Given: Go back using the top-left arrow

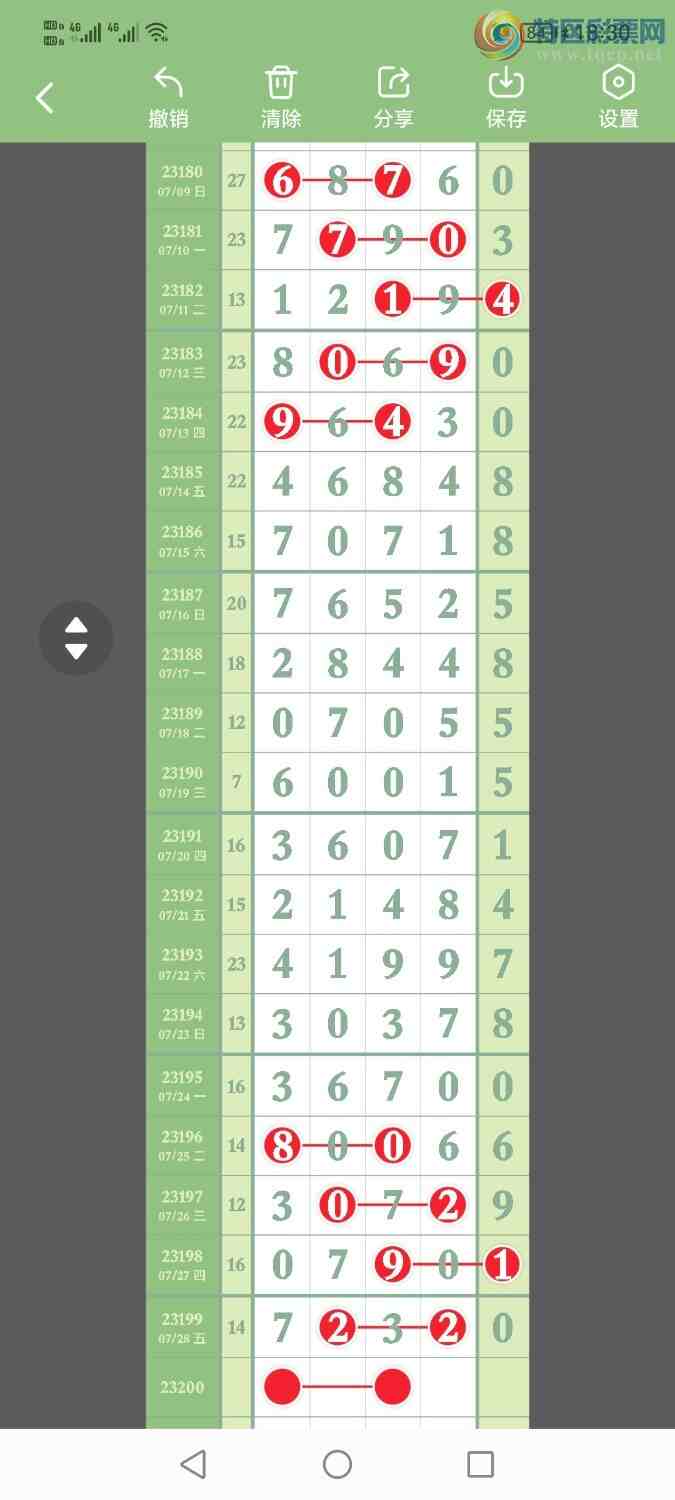Looking at the screenshot, I should (44, 98).
